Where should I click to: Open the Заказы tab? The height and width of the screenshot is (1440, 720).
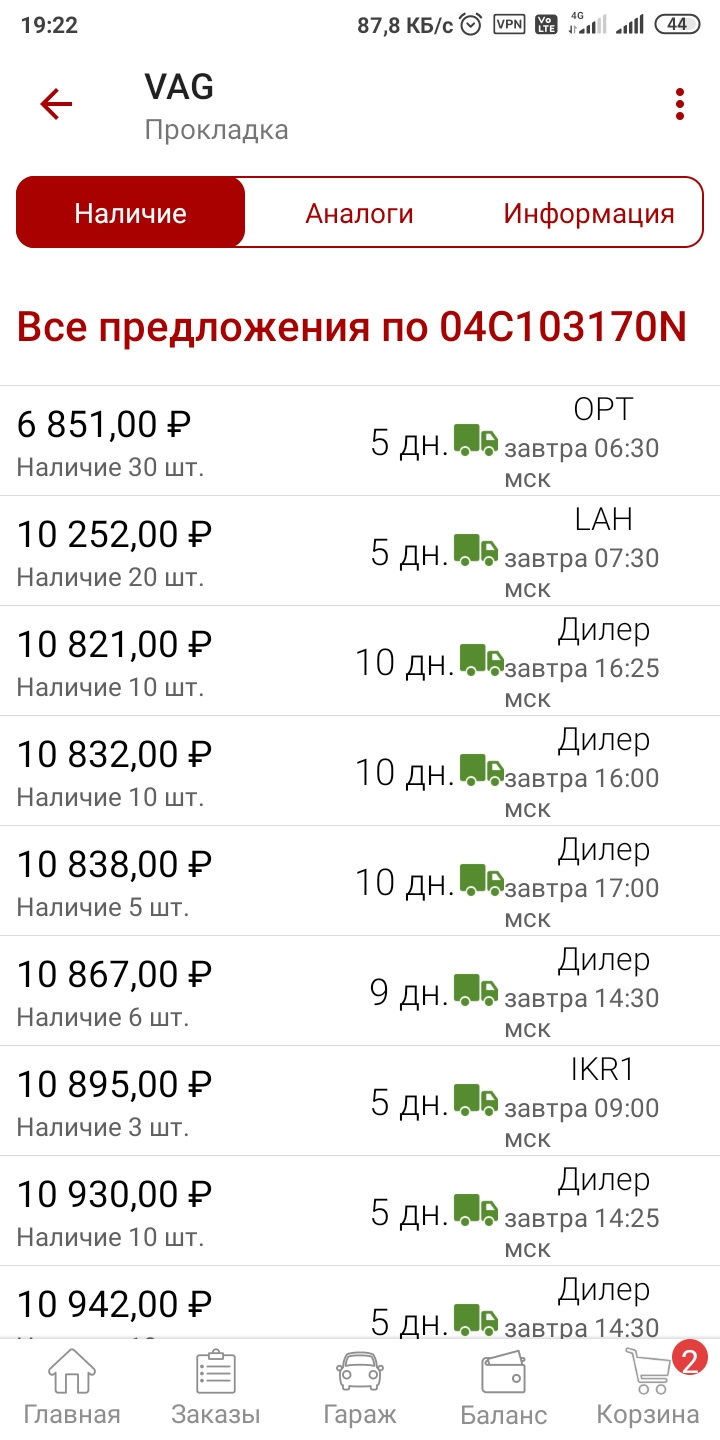click(x=216, y=1386)
